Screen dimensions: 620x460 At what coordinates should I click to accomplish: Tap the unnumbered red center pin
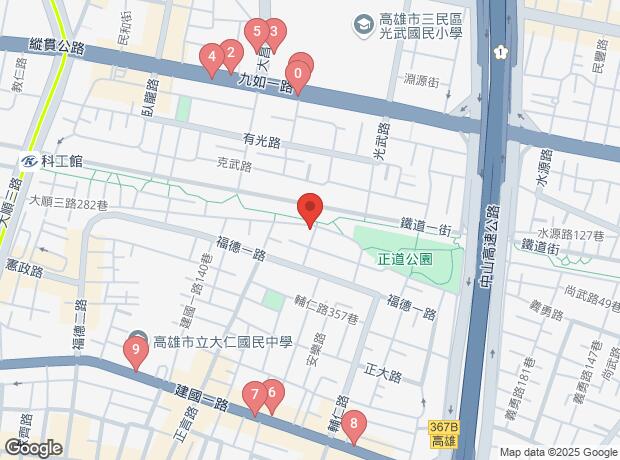(310, 208)
